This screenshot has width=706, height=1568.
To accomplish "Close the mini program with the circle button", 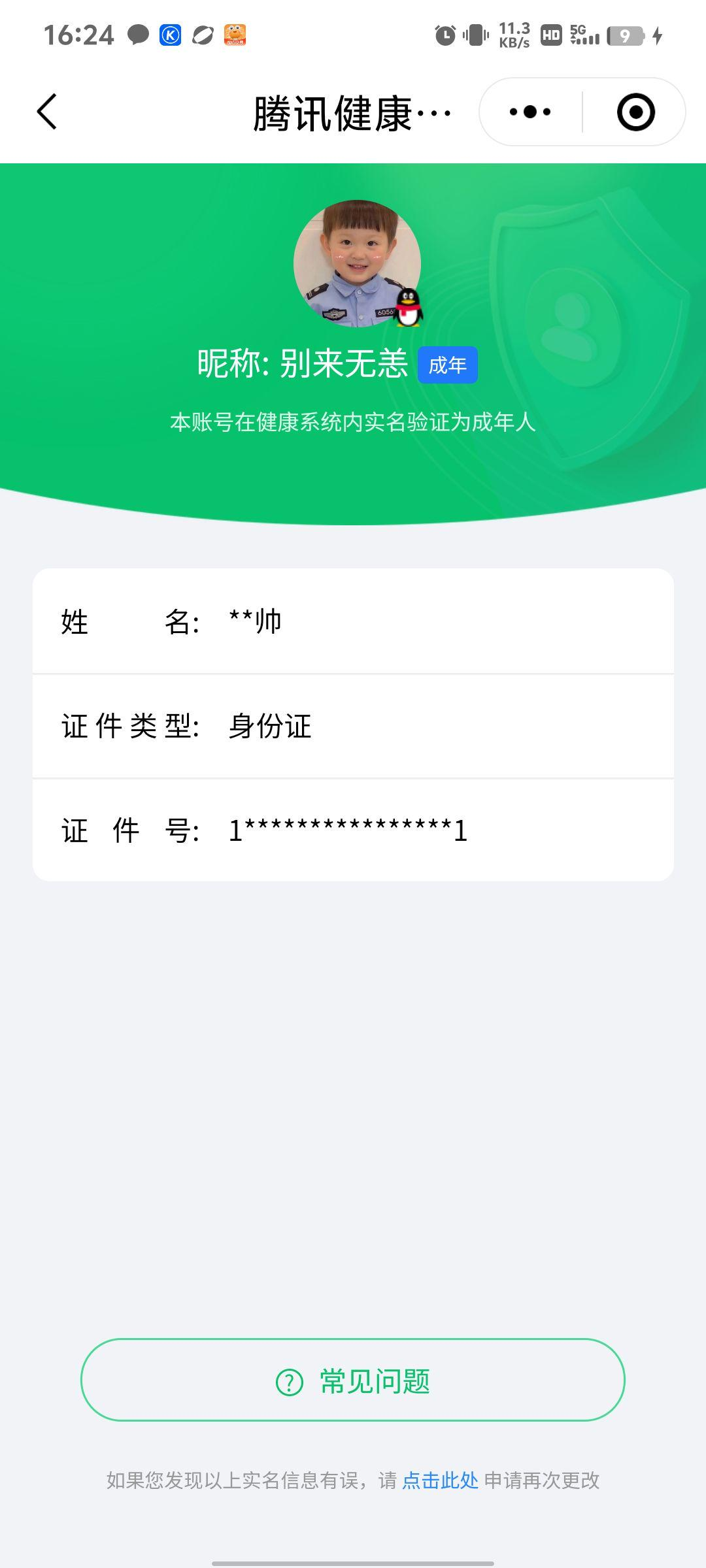I will (635, 112).
